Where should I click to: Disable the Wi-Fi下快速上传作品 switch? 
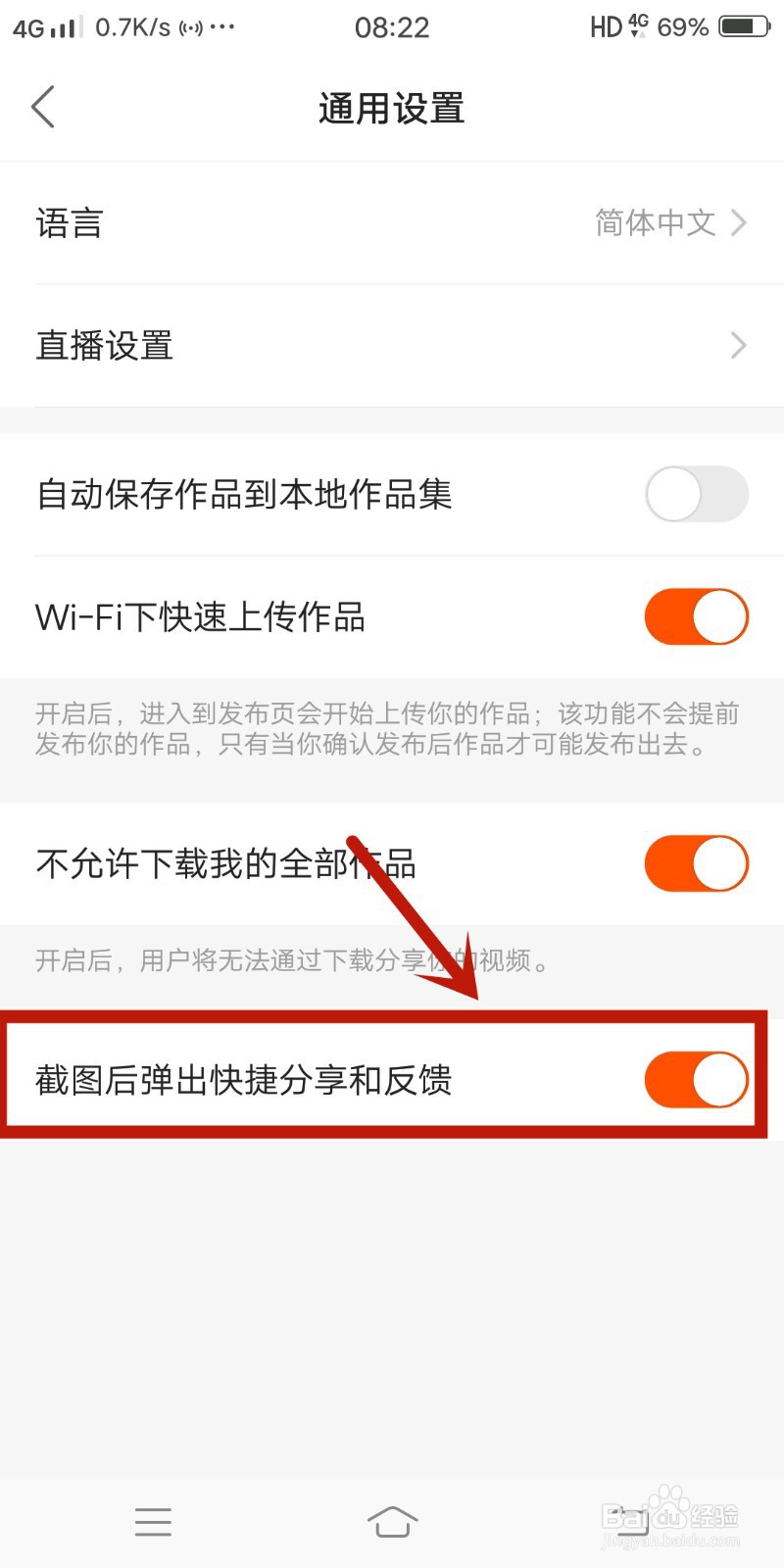[x=696, y=616]
